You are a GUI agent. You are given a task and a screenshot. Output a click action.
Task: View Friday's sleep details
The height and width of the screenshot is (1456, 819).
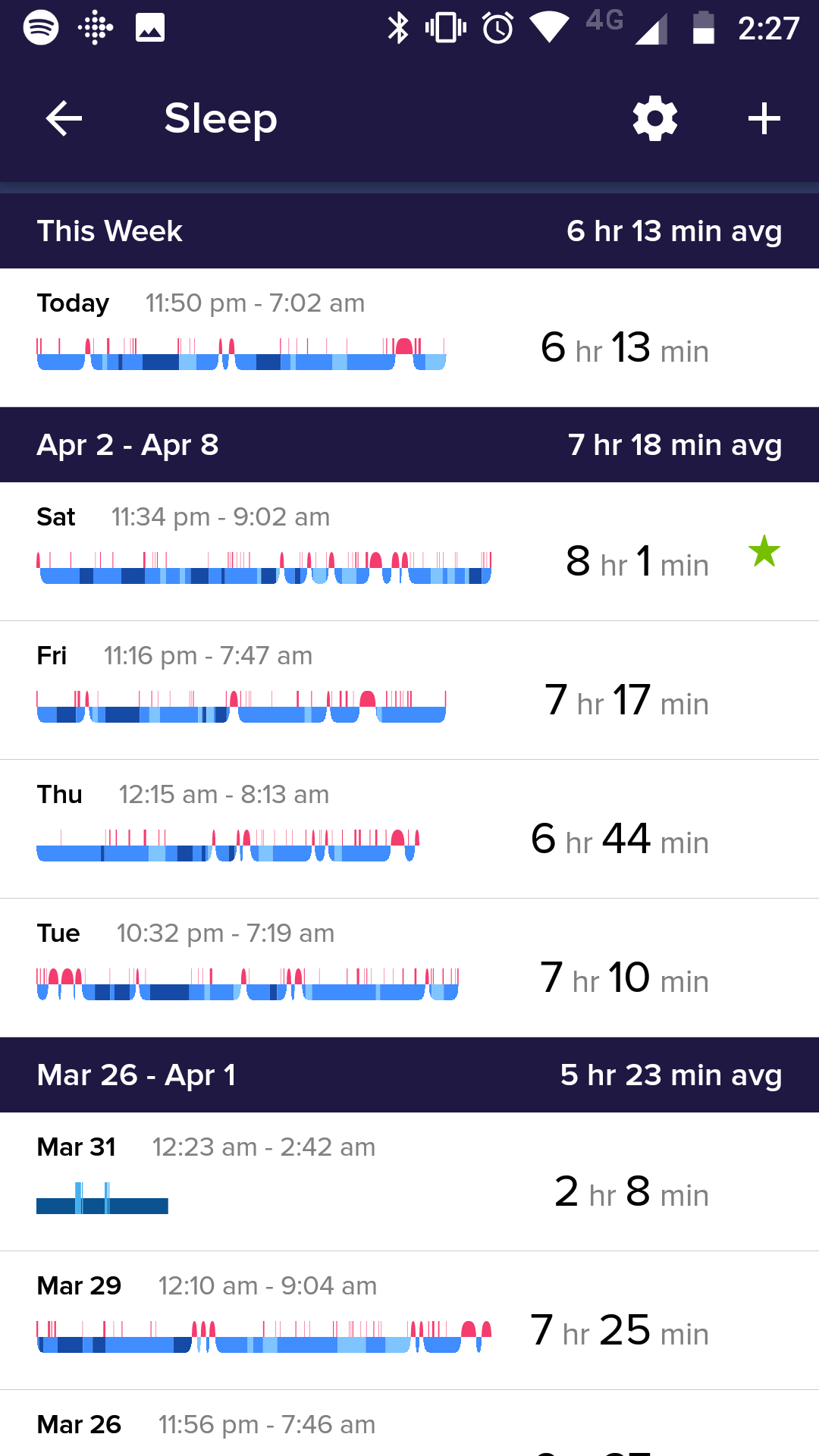coord(409,690)
